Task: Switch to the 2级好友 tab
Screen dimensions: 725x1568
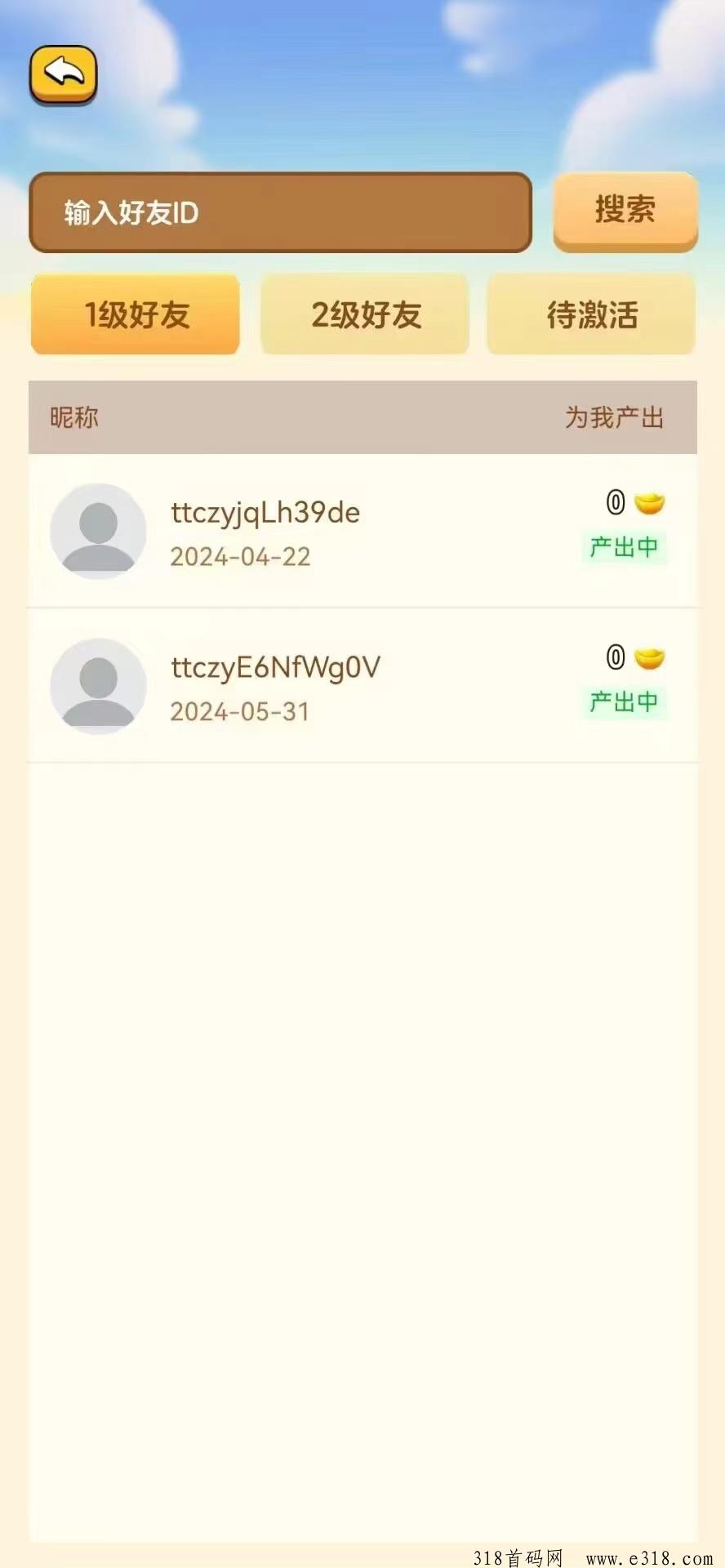Action: (x=365, y=314)
